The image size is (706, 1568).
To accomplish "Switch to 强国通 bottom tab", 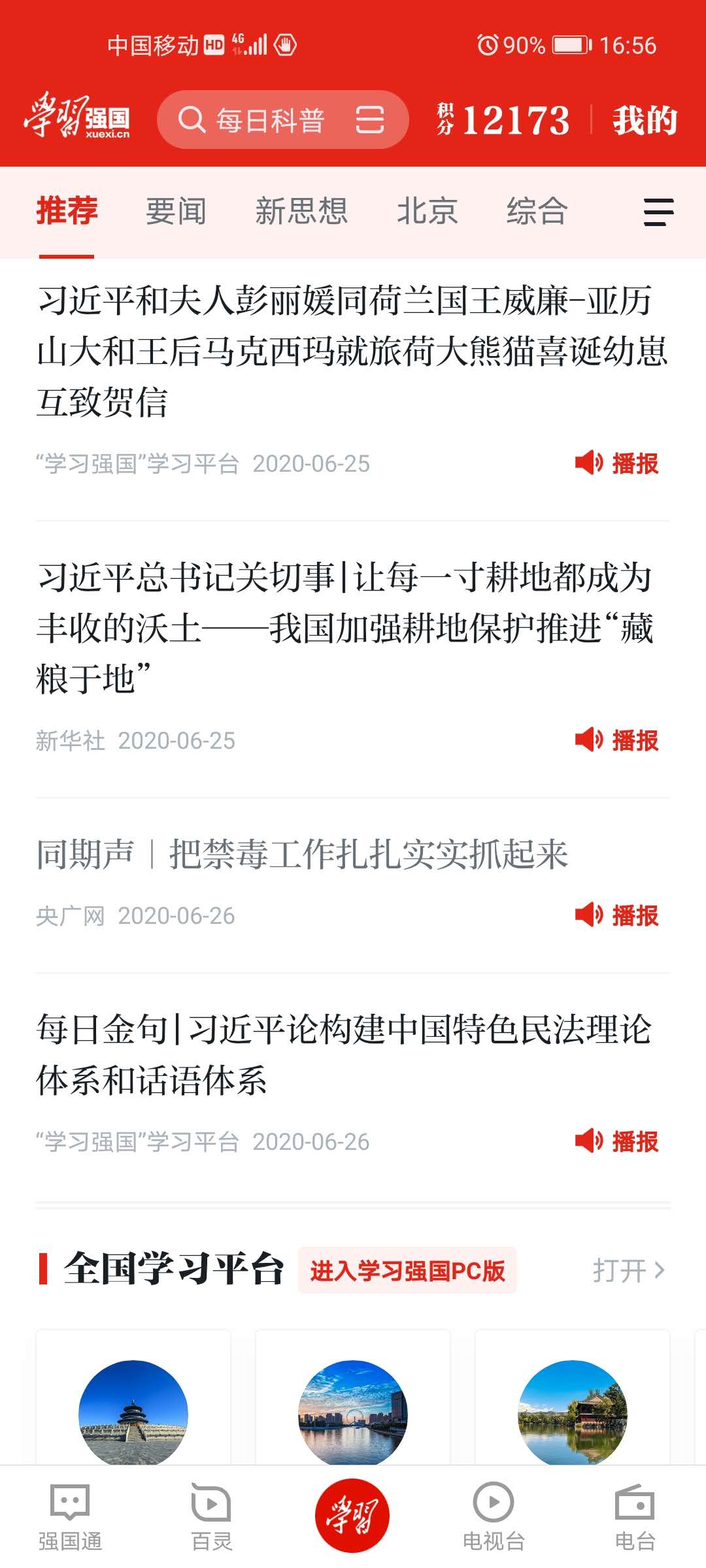I will 70,1517.
